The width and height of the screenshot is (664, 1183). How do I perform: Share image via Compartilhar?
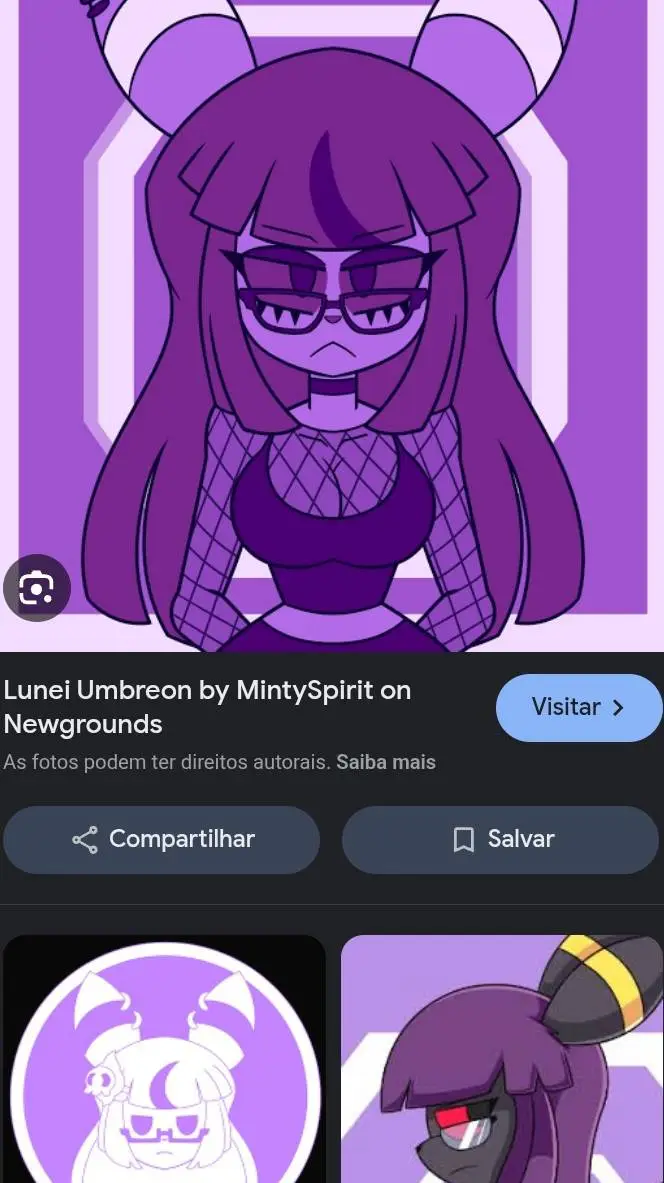pyautogui.click(x=162, y=839)
